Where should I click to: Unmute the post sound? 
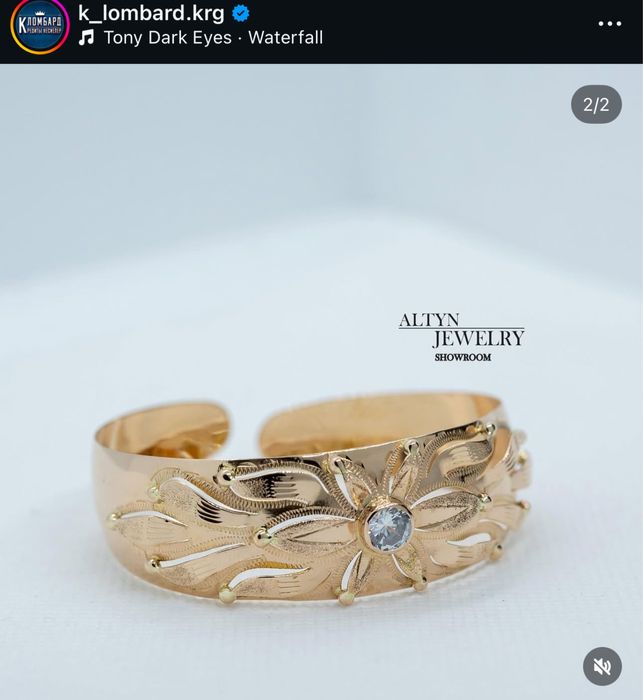pos(602,665)
